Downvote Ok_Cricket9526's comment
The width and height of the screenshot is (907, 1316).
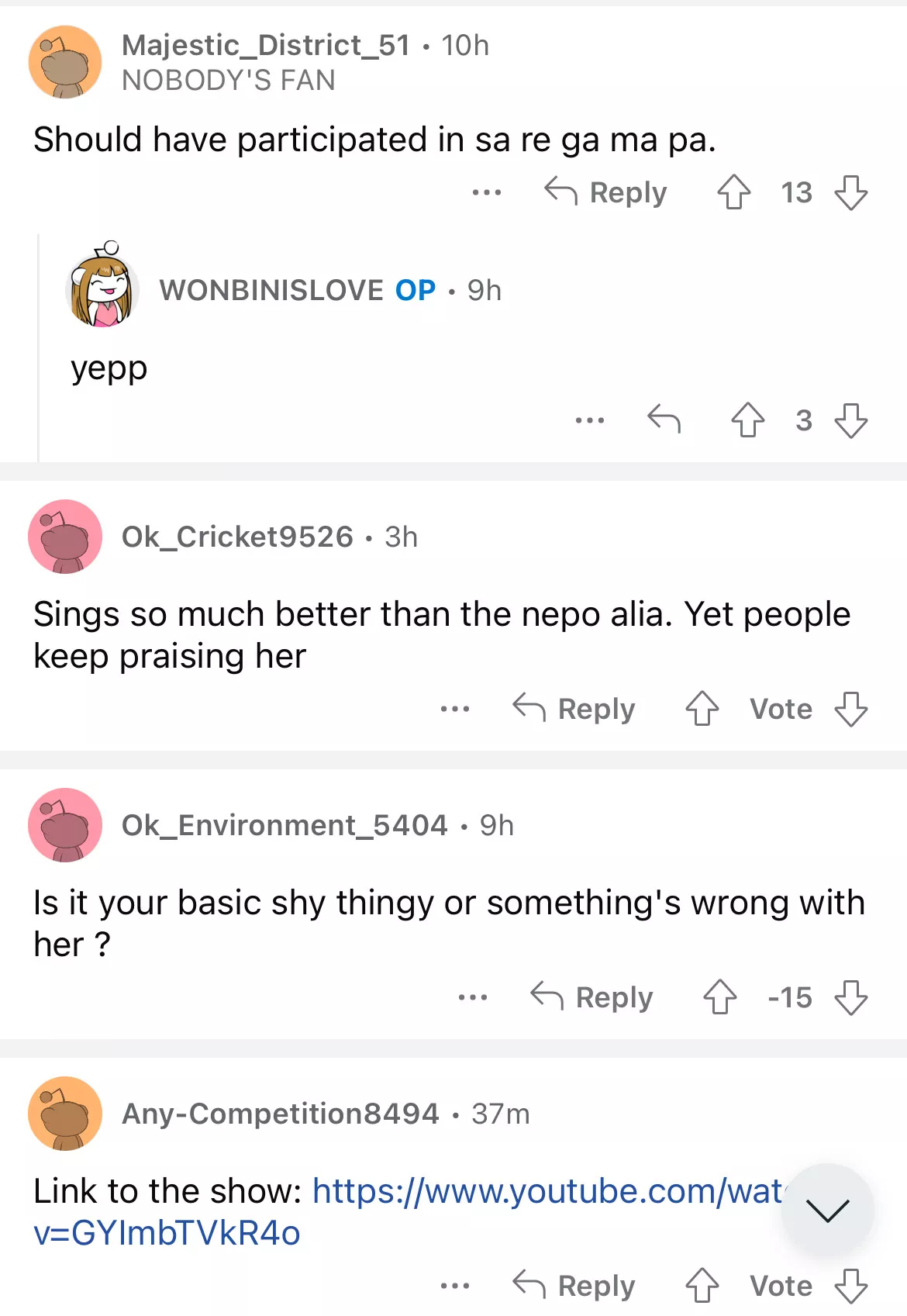click(850, 708)
